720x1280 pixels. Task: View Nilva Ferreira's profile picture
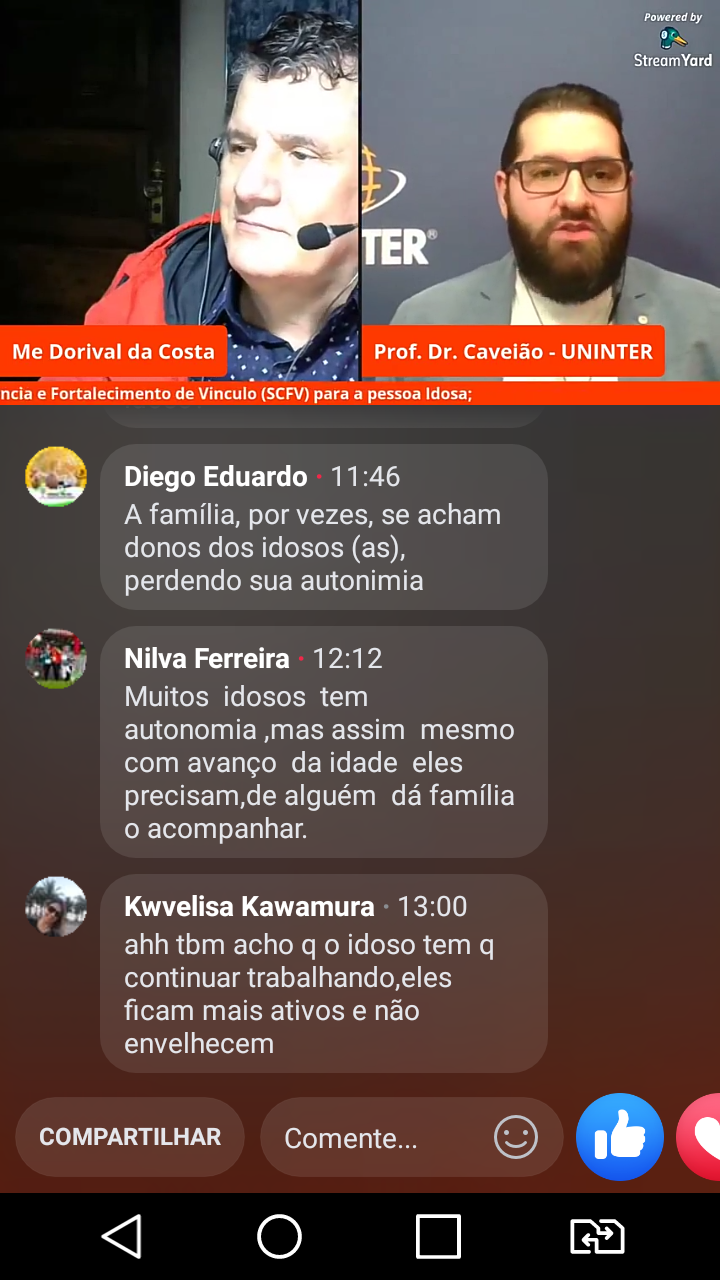[x=56, y=659]
